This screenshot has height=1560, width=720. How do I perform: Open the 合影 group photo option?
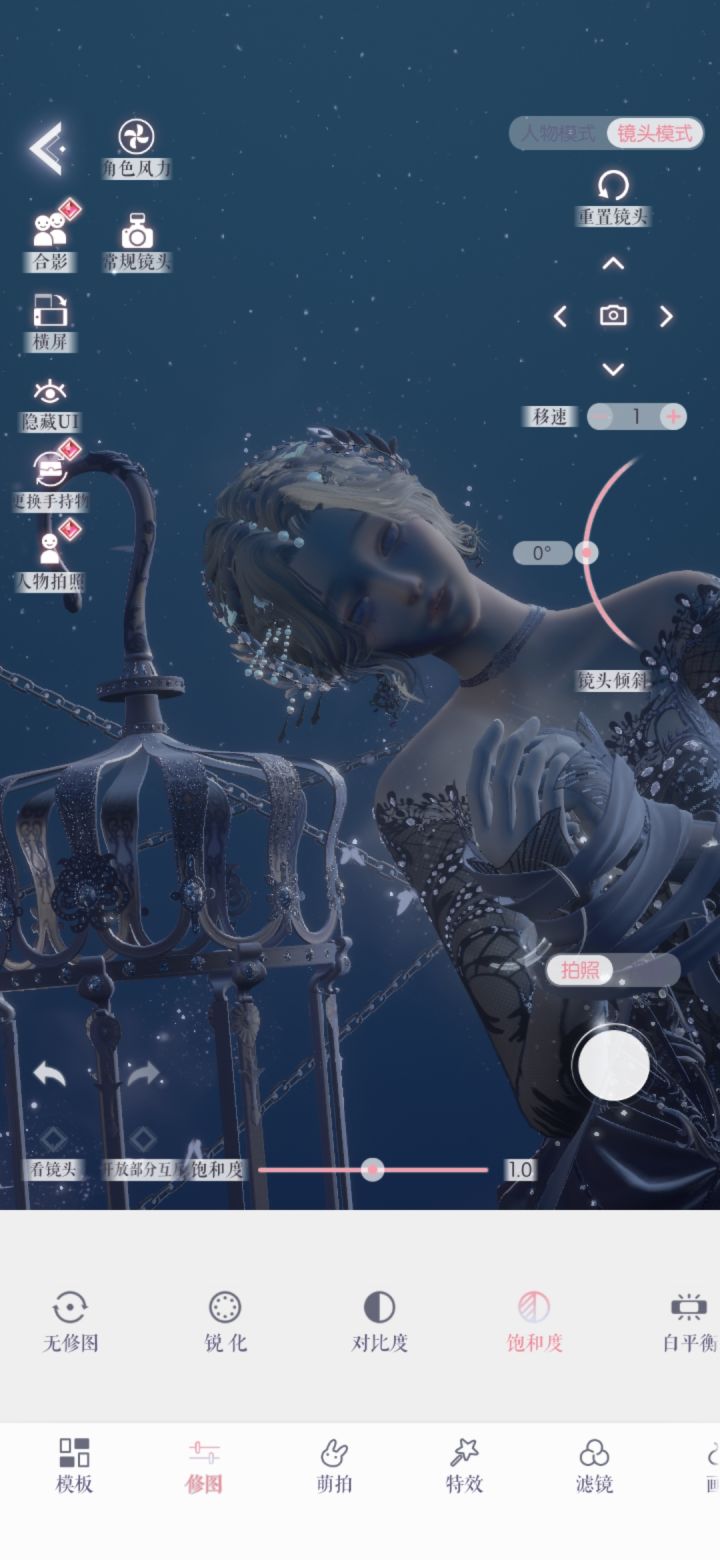click(x=50, y=240)
